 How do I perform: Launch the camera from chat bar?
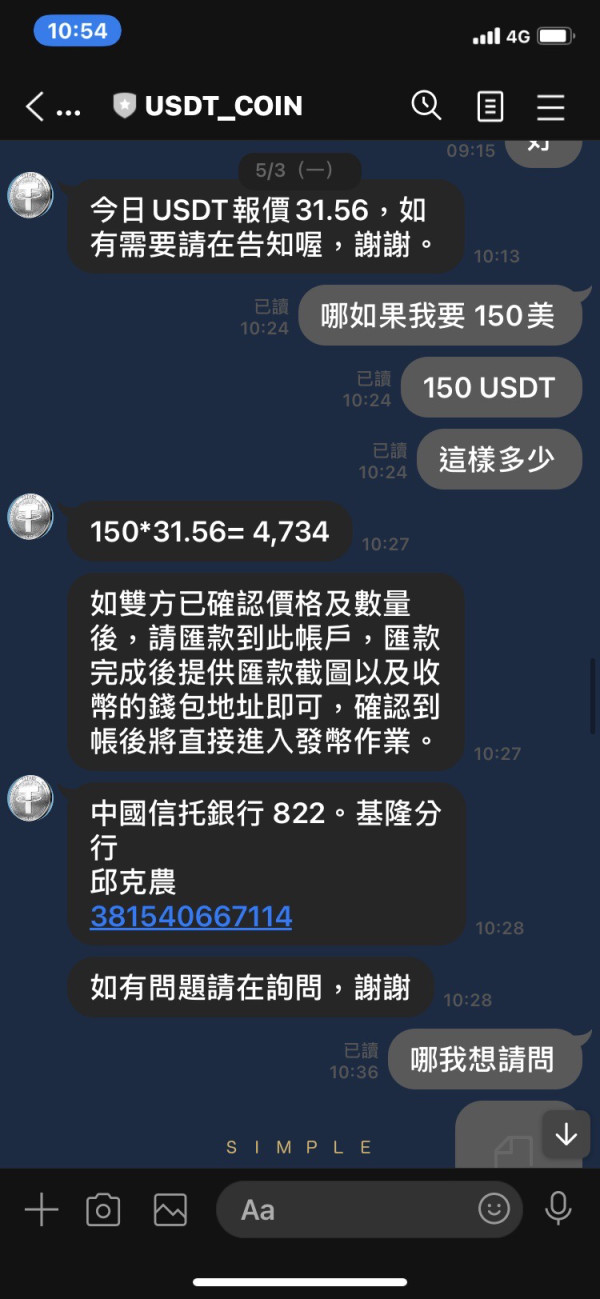point(103,1210)
